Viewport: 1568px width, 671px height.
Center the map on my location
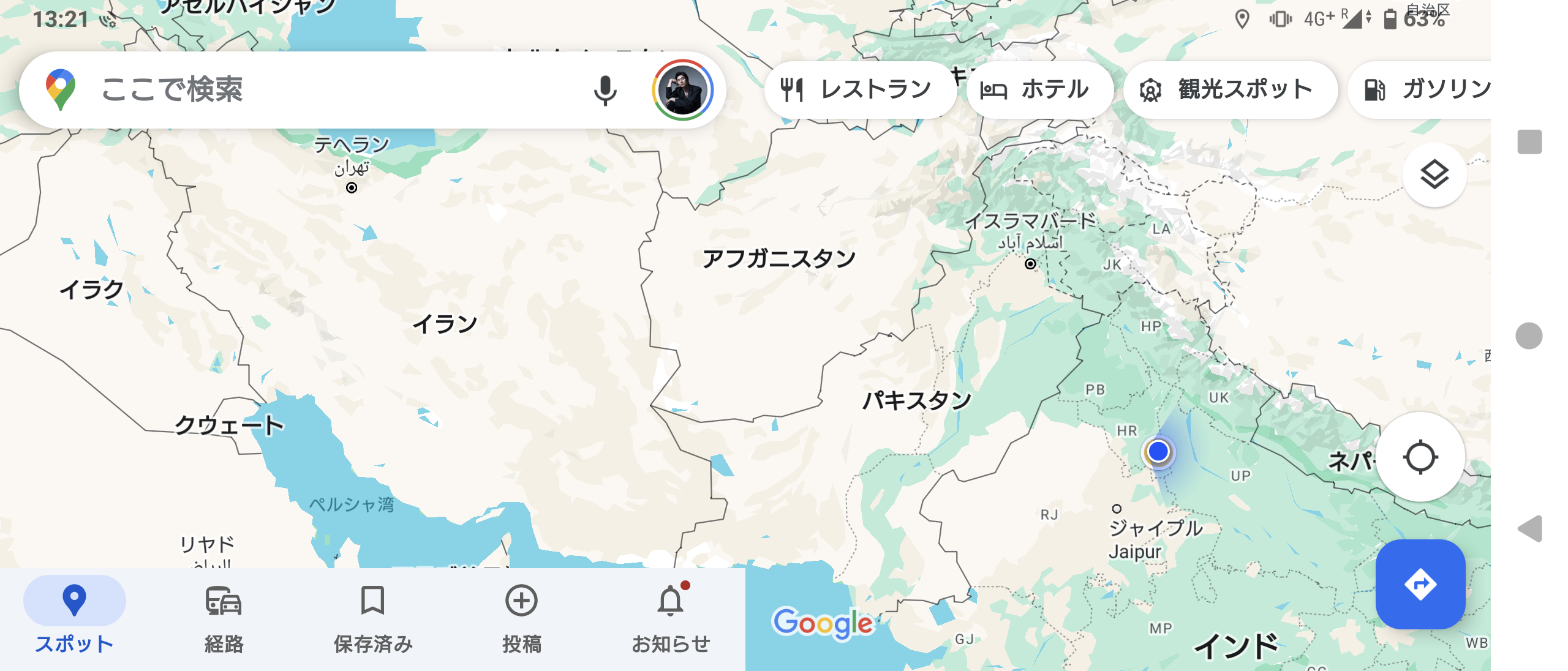click(x=1420, y=457)
